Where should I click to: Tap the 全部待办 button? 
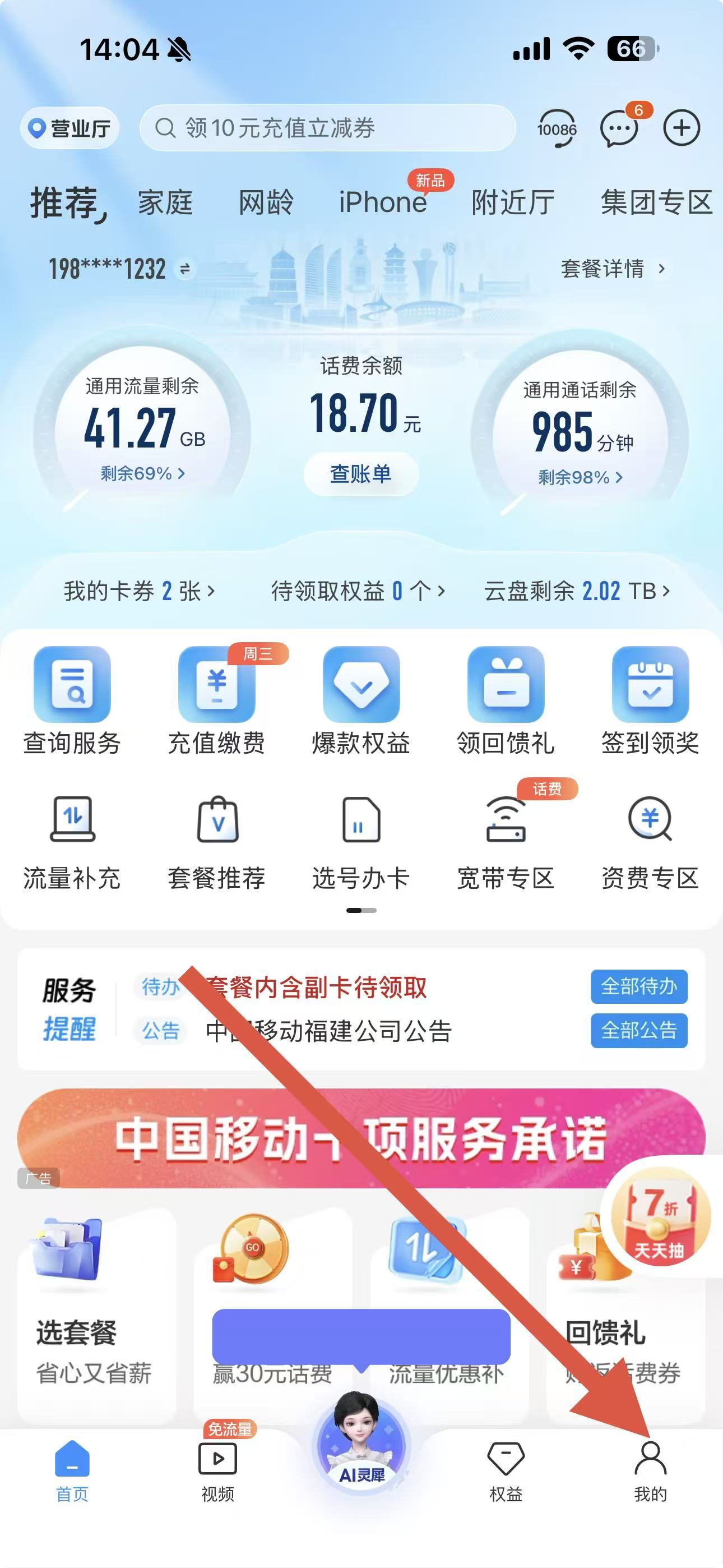[638, 986]
